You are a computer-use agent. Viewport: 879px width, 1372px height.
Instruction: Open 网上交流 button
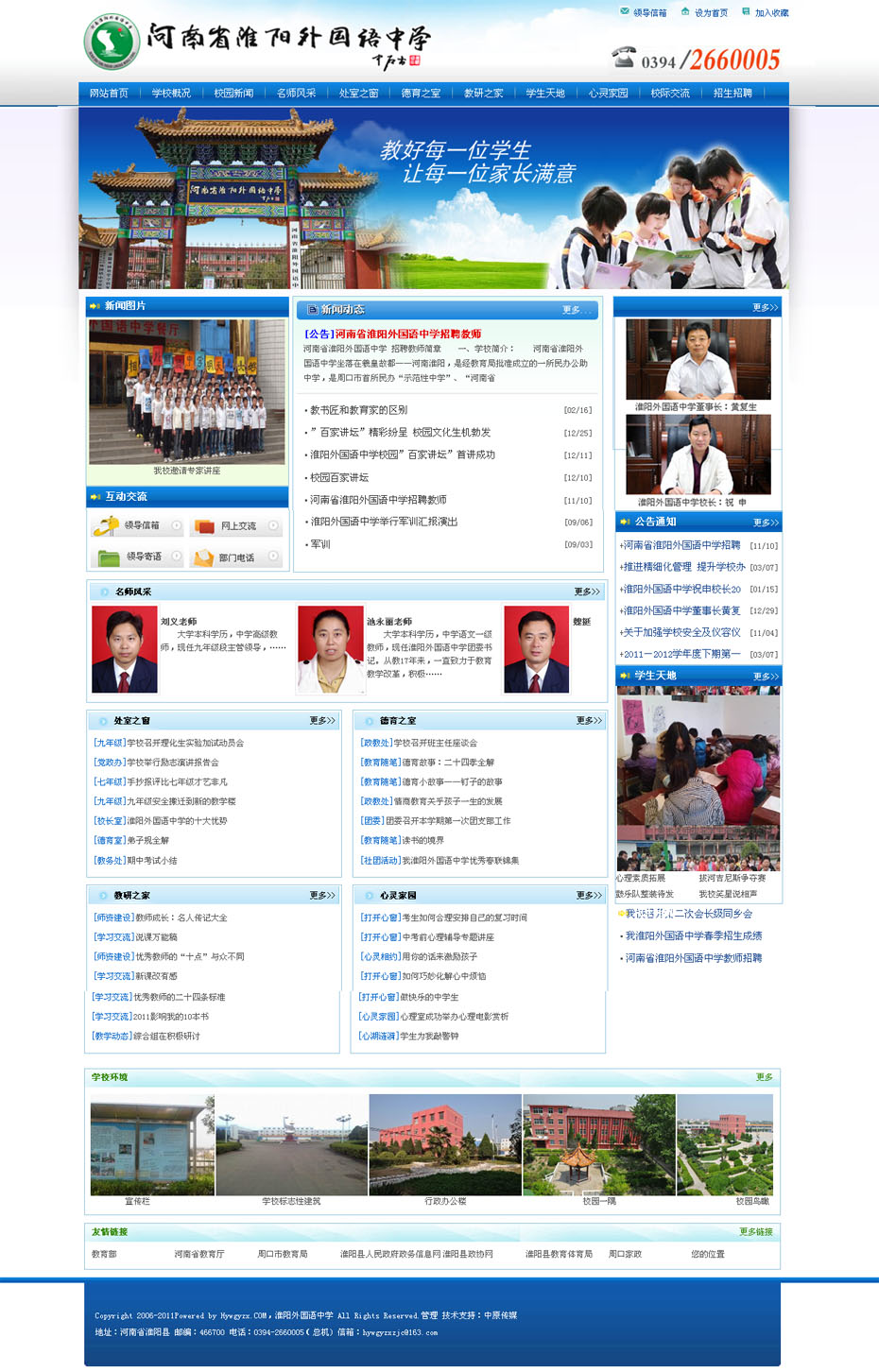pos(237,526)
